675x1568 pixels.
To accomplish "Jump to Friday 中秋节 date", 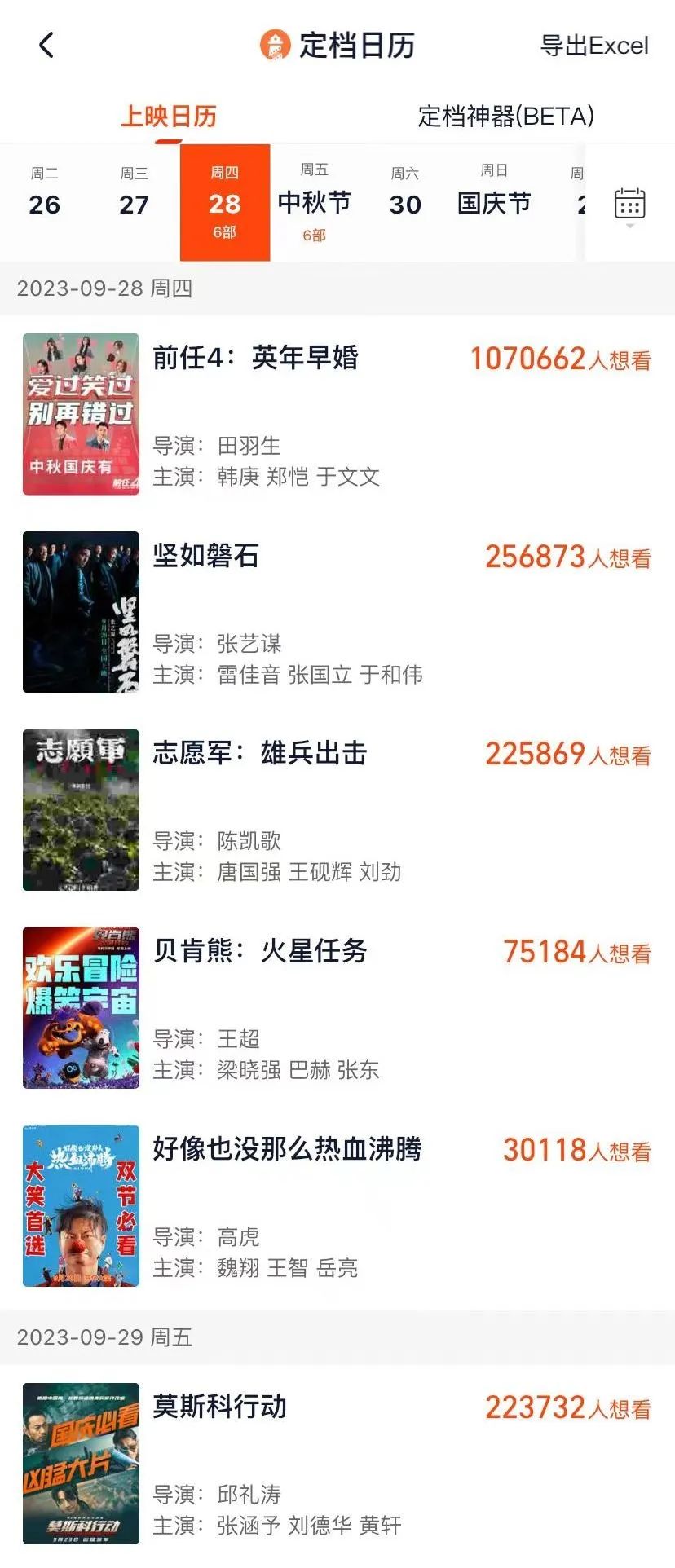I will (315, 203).
